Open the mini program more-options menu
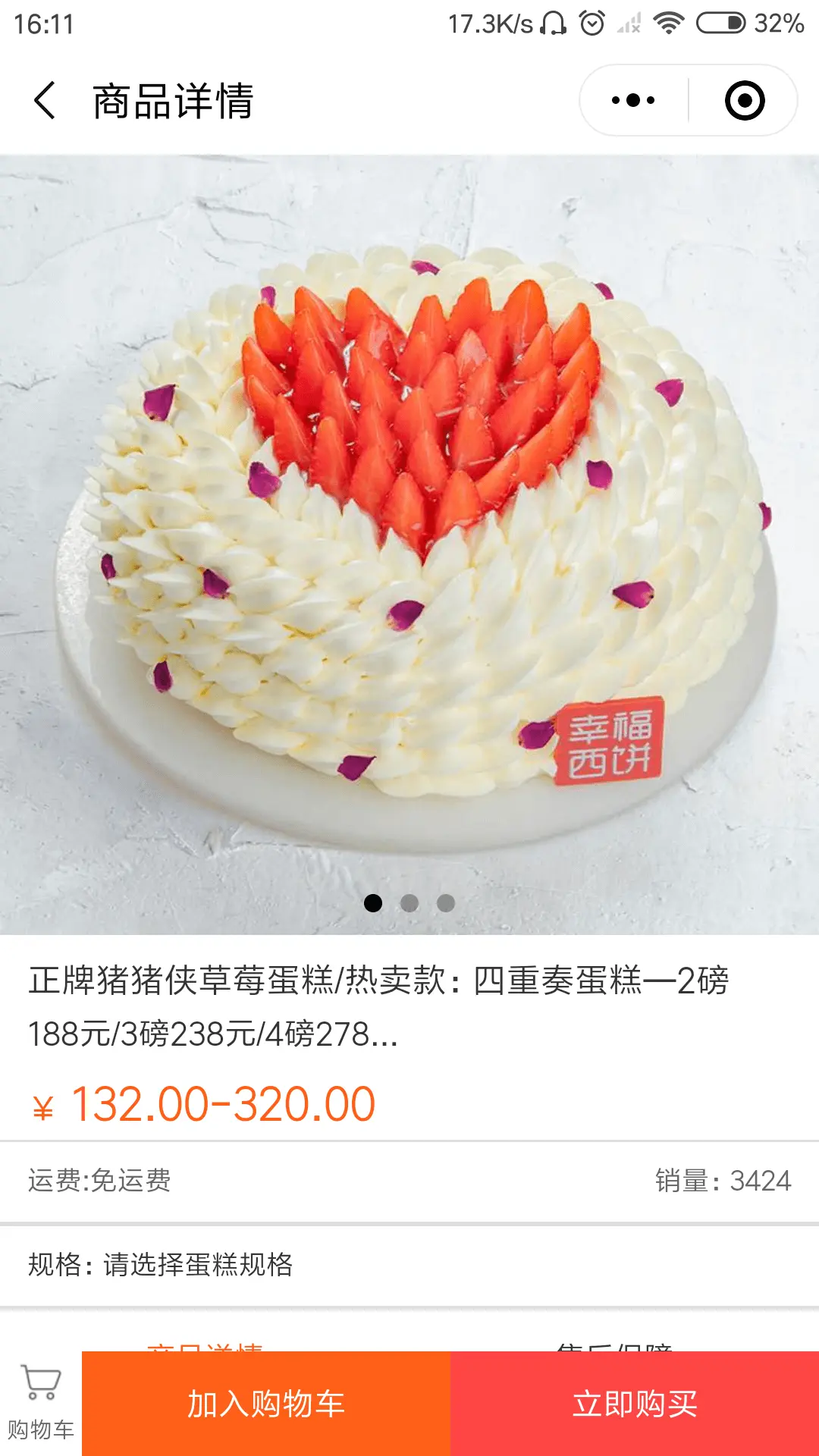The width and height of the screenshot is (819, 1456). pyautogui.click(x=633, y=101)
